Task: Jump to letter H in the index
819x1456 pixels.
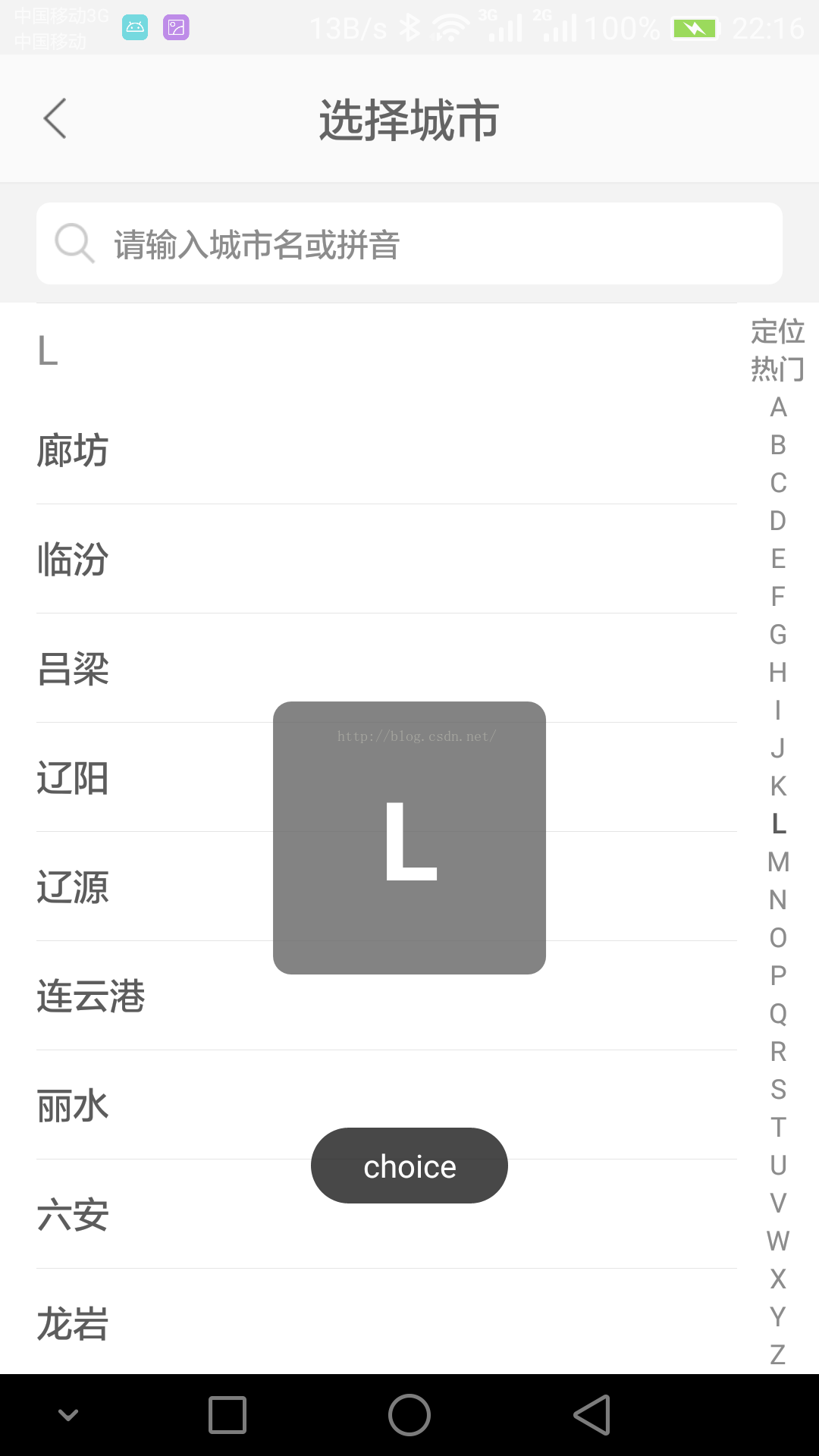Action: click(x=778, y=672)
